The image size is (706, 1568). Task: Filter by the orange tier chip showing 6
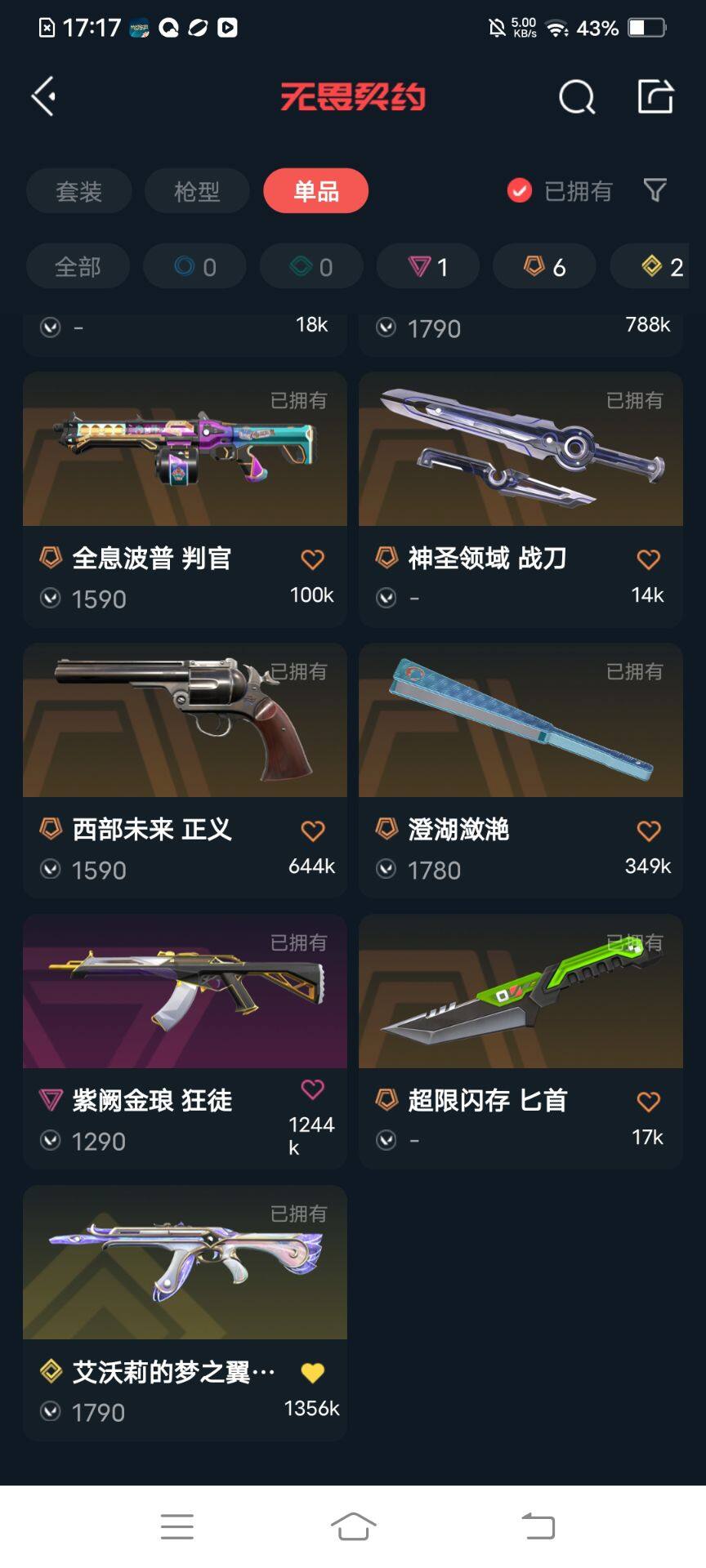point(544,266)
